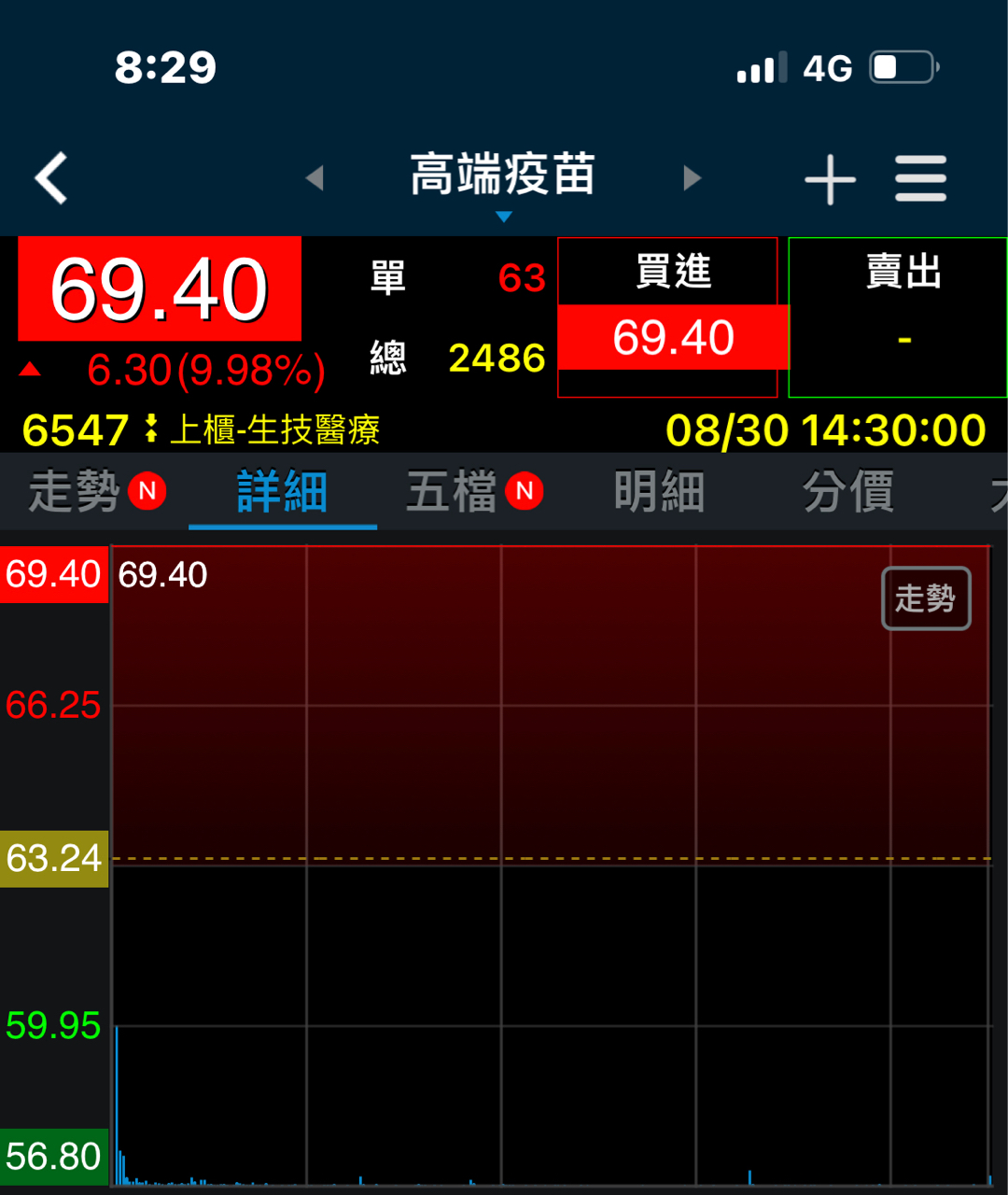Select the previous stock arrow beside 高端疫苗
The image size is (1008, 1195).
pos(315,179)
